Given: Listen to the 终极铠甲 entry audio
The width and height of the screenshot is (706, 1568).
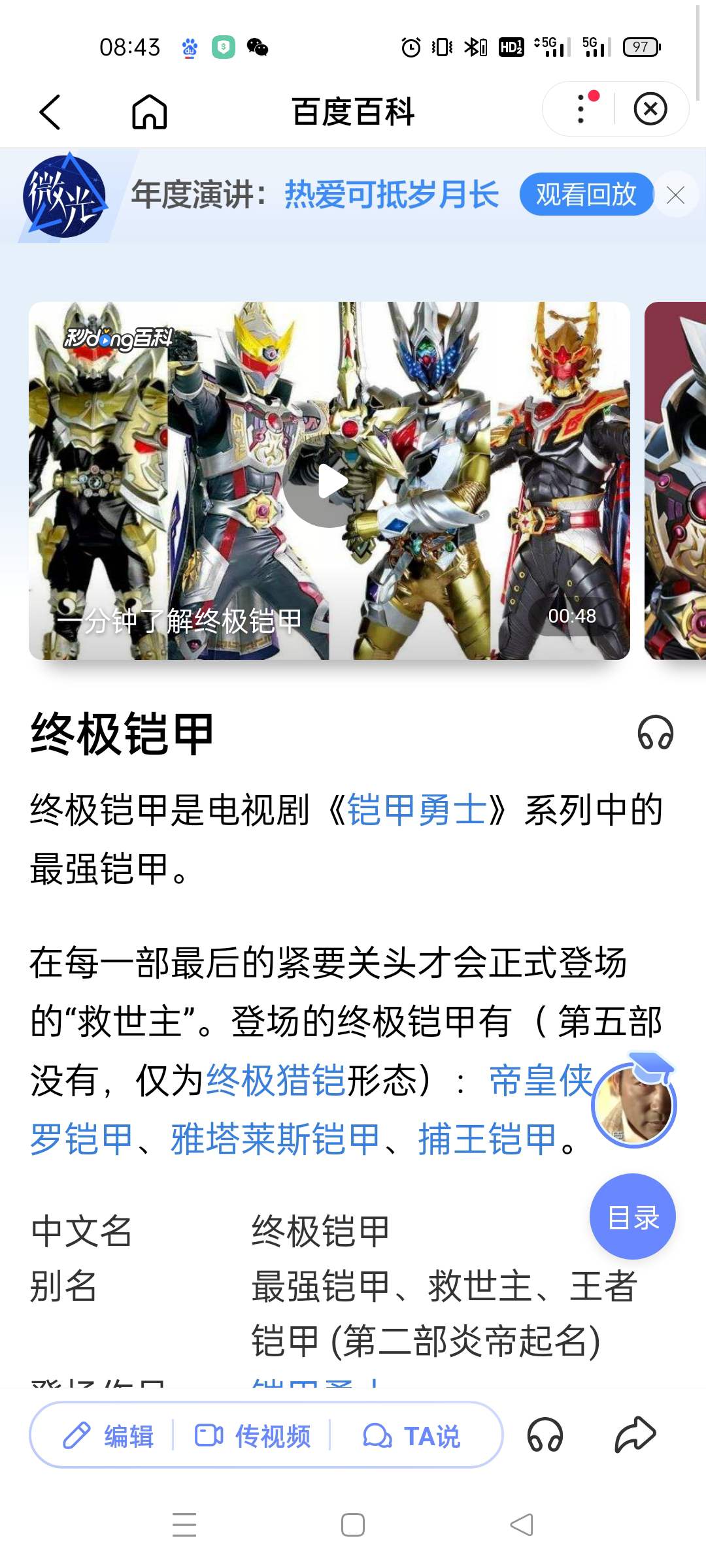Looking at the screenshot, I should 655,733.
